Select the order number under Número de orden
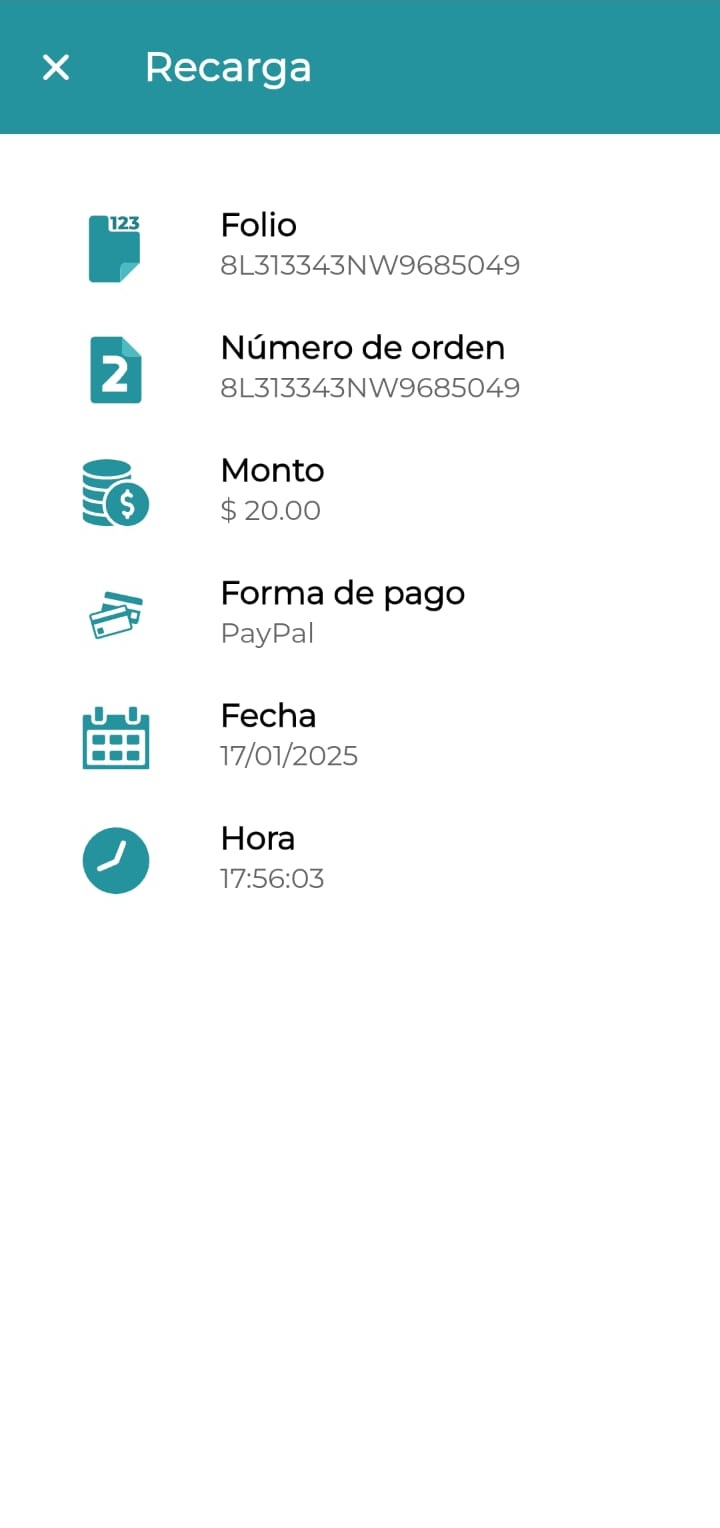Image resolution: width=720 pixels, height=1528 pixels. tap(370, 387)
